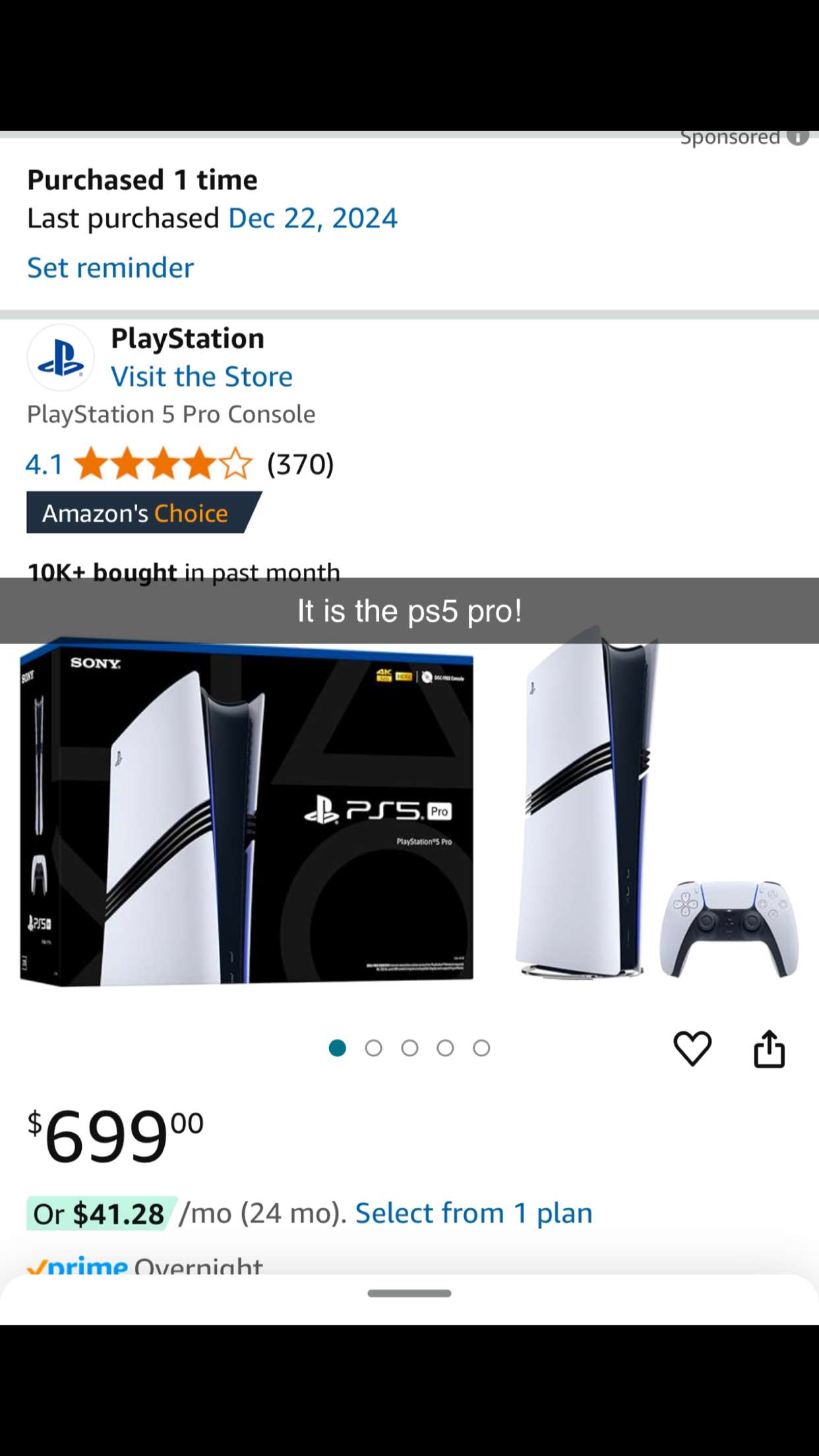Viewport: 819px width, 1456px height.
Task: Open the Sponsored info icon
Action: tap(798, 136)
